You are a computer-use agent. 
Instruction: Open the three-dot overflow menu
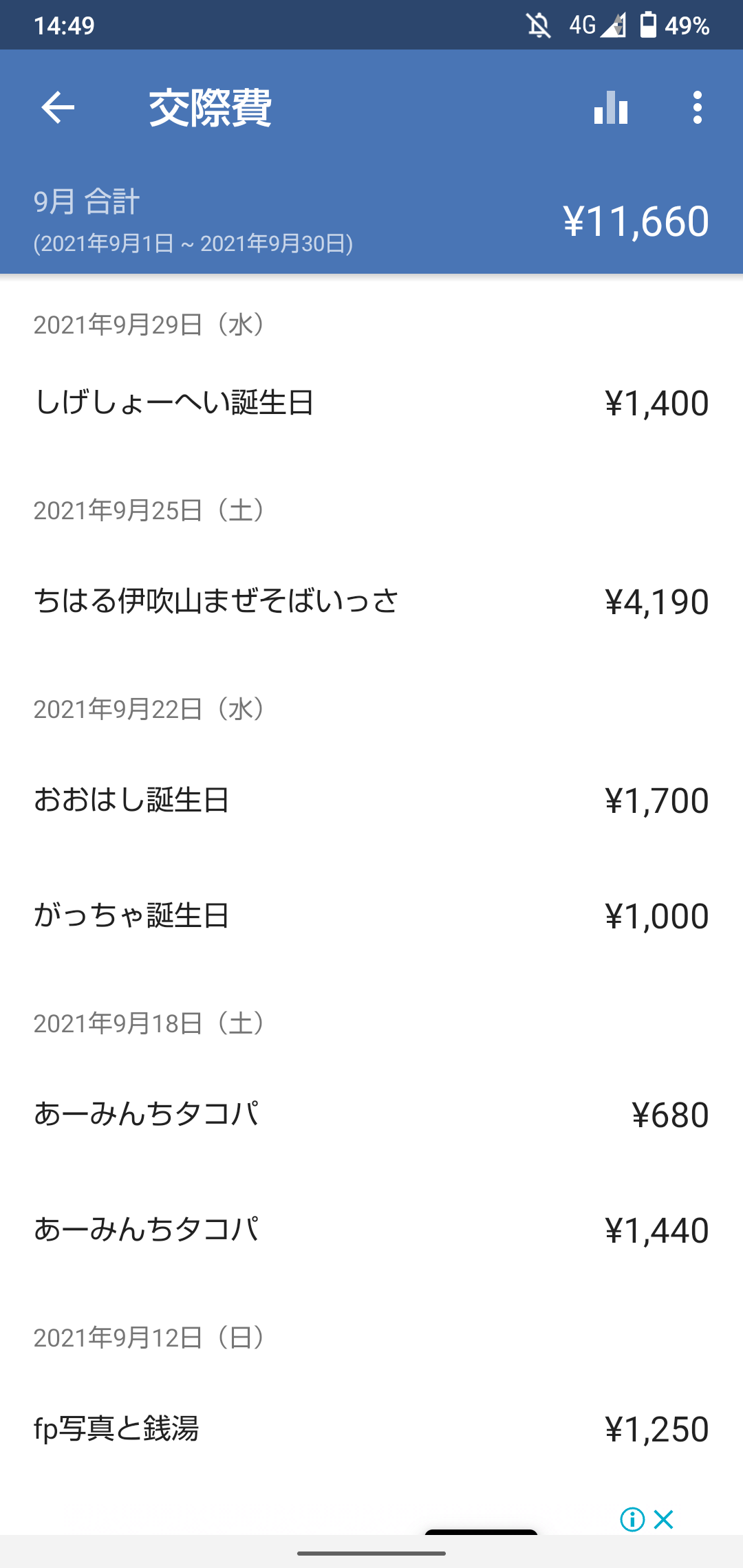(698, 107)
